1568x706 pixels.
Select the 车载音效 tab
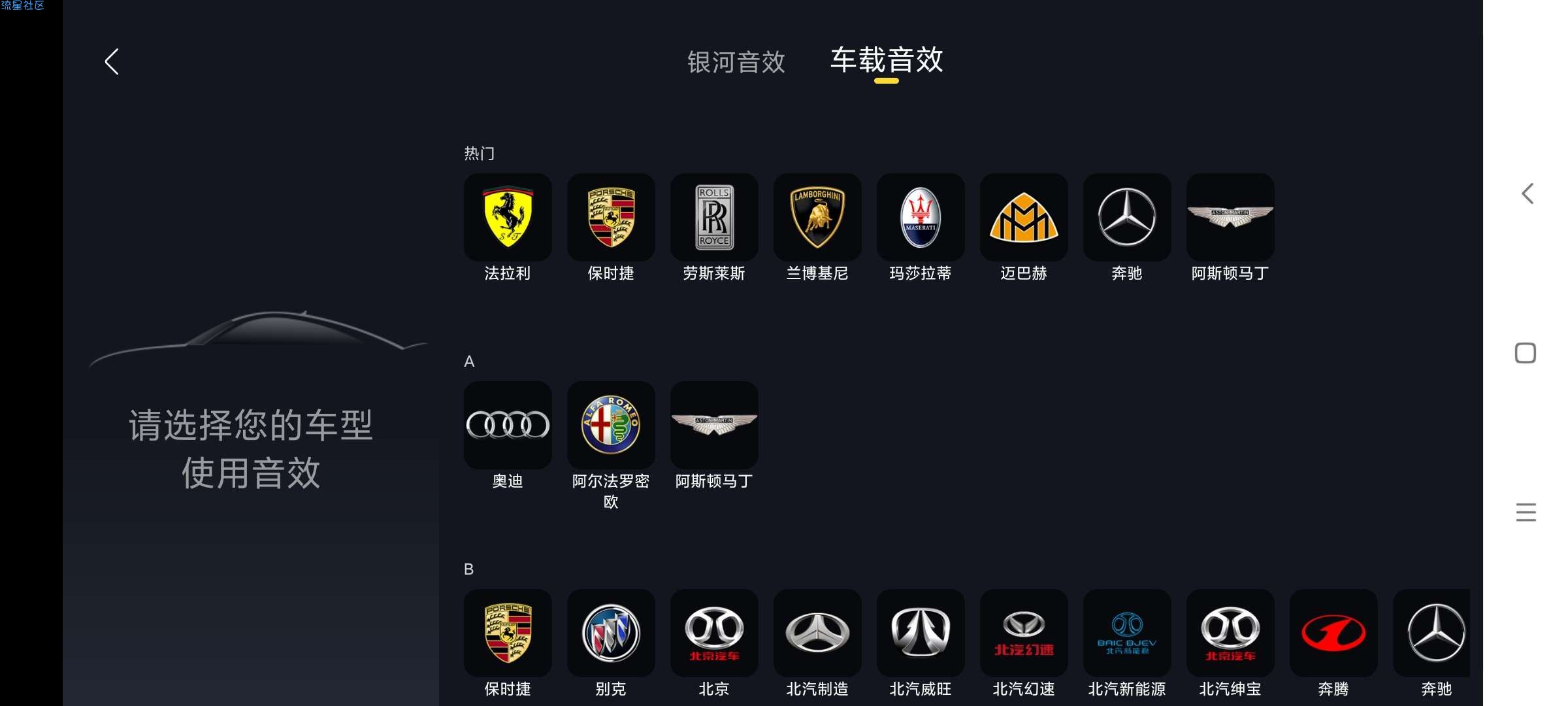point(886,60)
